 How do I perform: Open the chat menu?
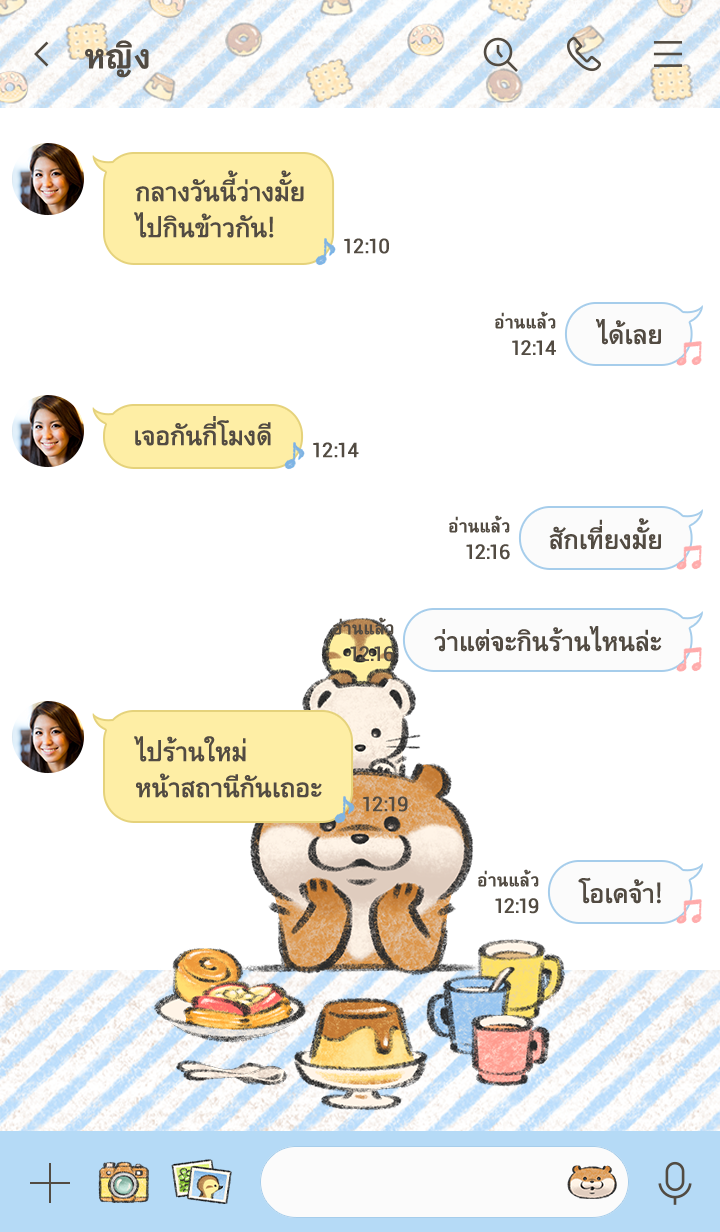(667, 54)
